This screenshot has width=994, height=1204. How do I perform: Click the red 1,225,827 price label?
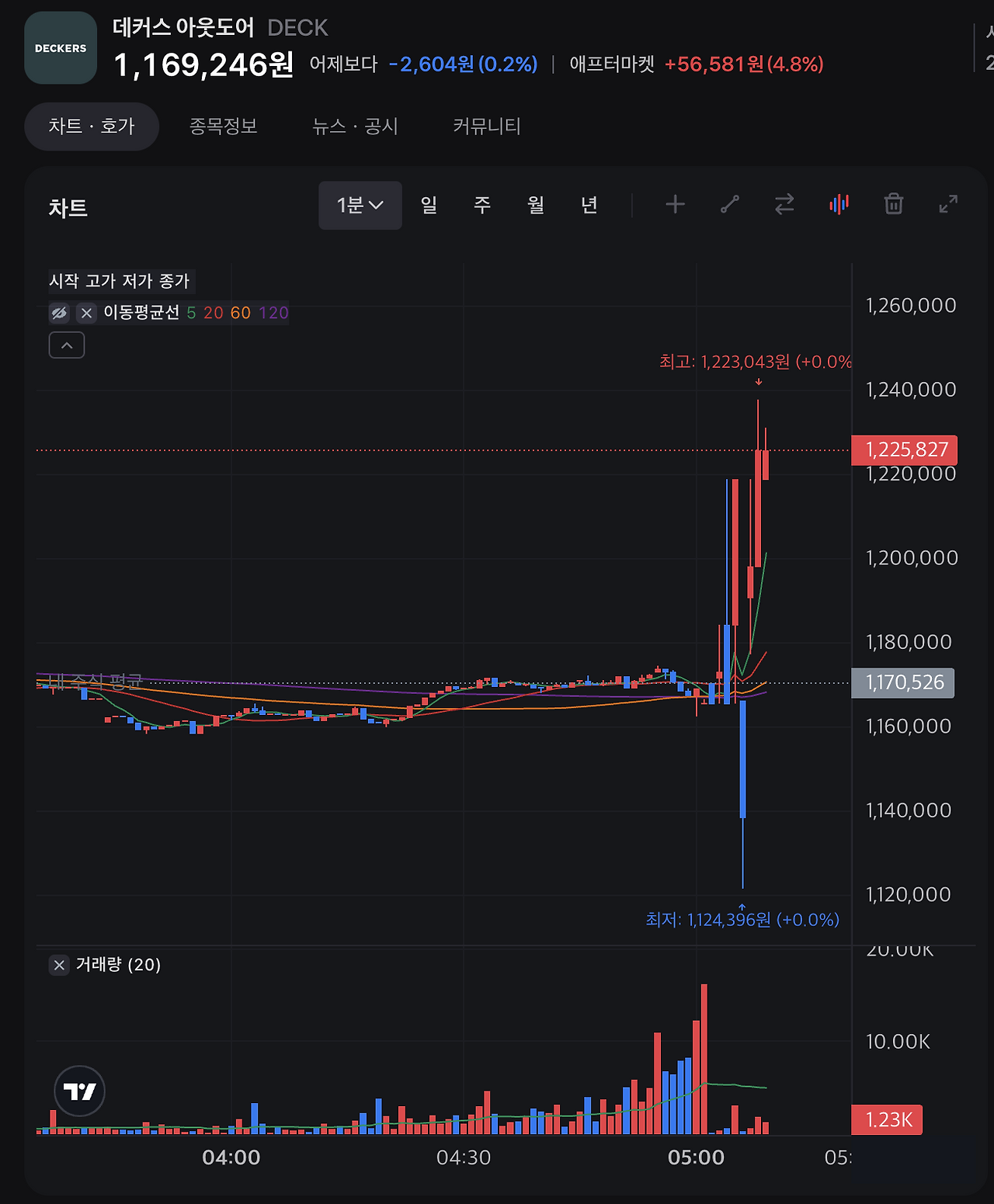(x=903, y=450)
